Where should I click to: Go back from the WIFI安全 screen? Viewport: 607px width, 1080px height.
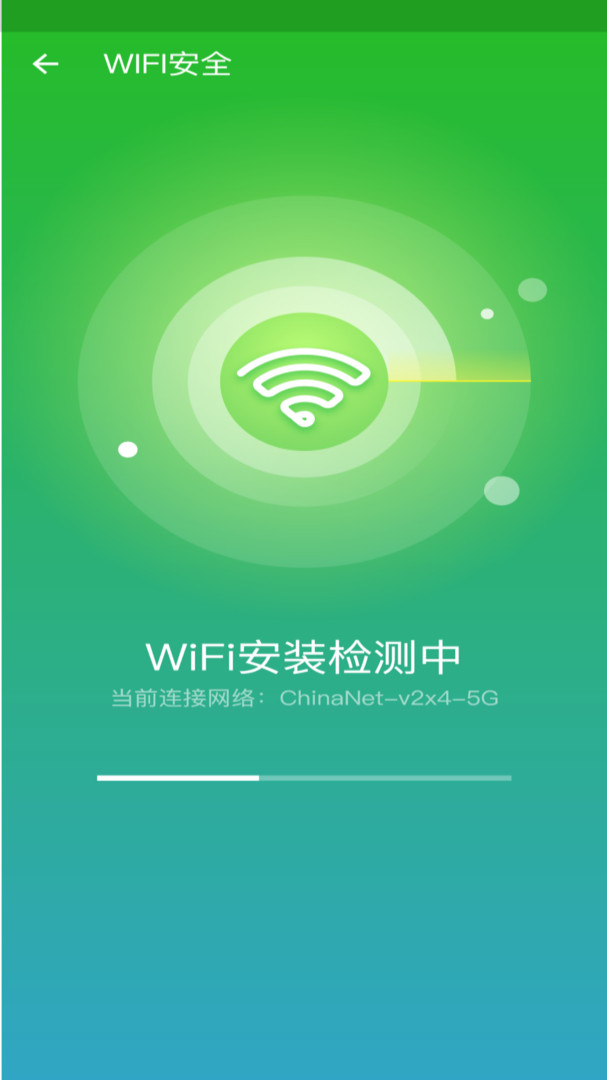pos(45,65)
